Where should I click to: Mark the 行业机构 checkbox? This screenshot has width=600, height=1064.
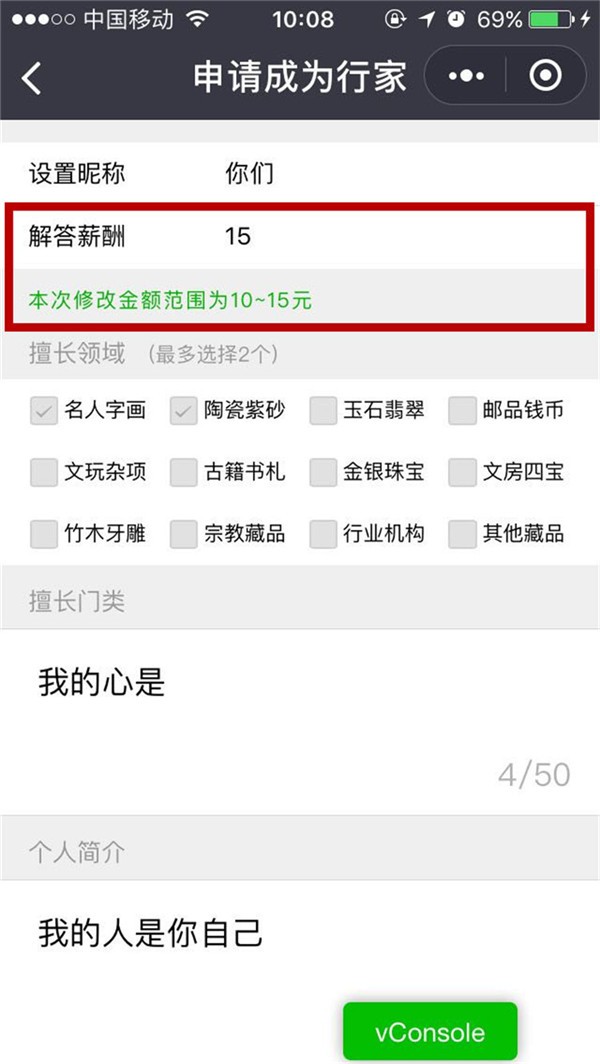tap(323, 534)
